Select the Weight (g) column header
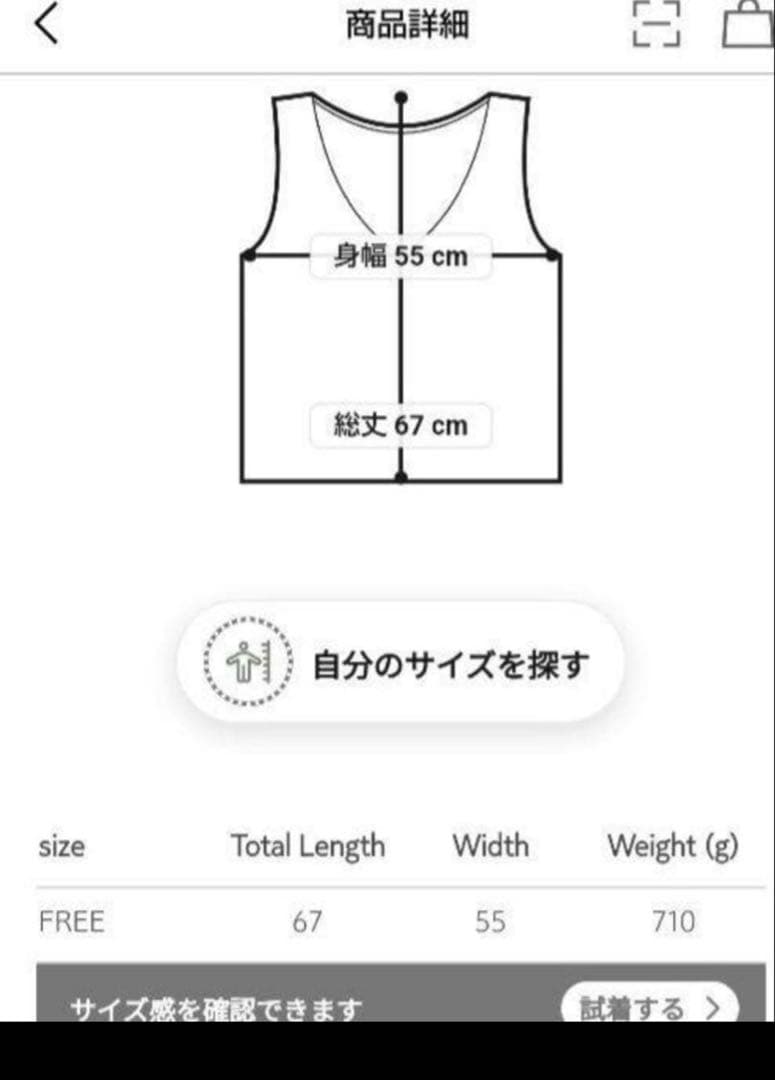Viewport: 775px width, 1080px height. coord(673,846)
